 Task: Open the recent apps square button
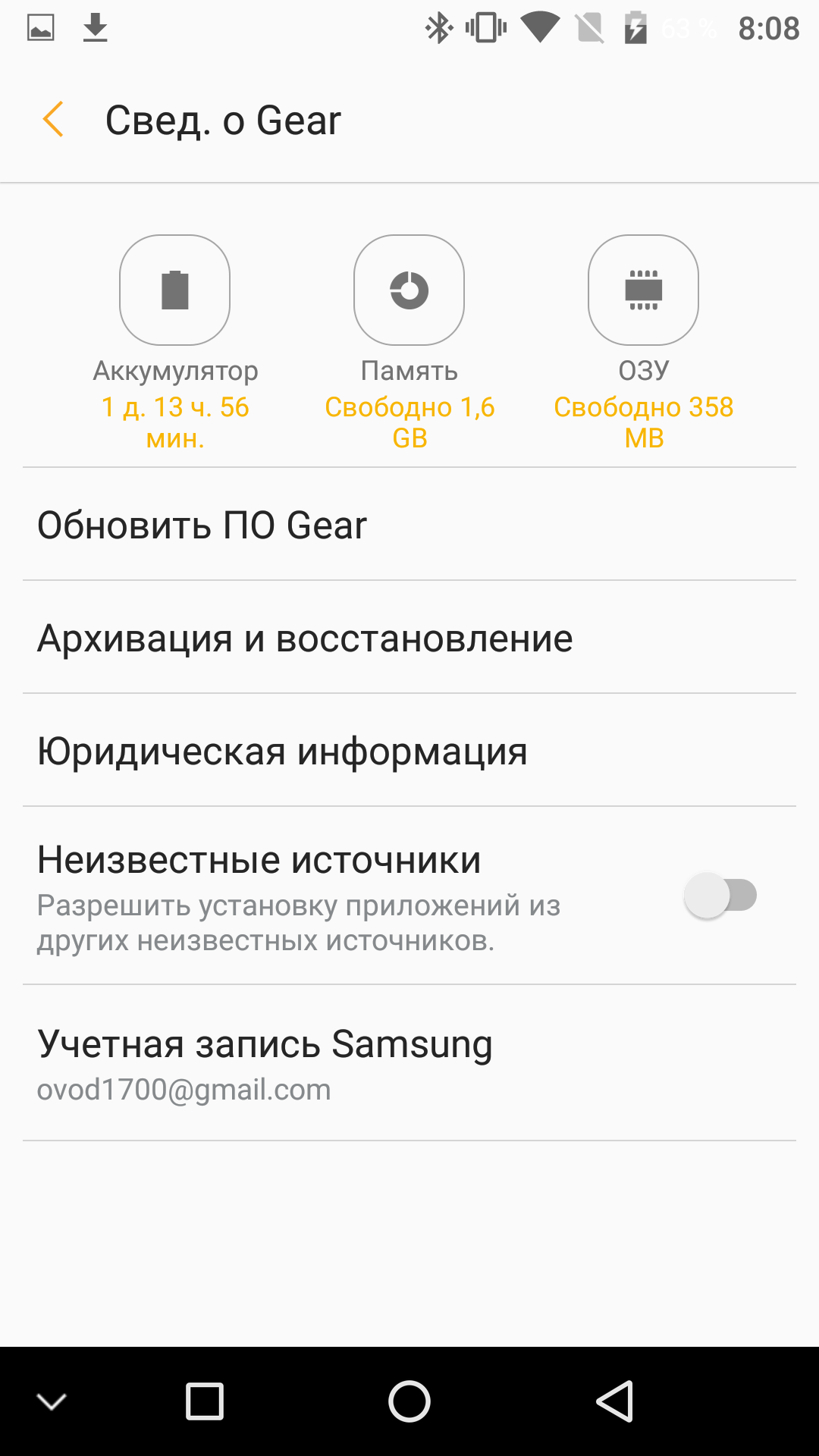point(205,1401)
